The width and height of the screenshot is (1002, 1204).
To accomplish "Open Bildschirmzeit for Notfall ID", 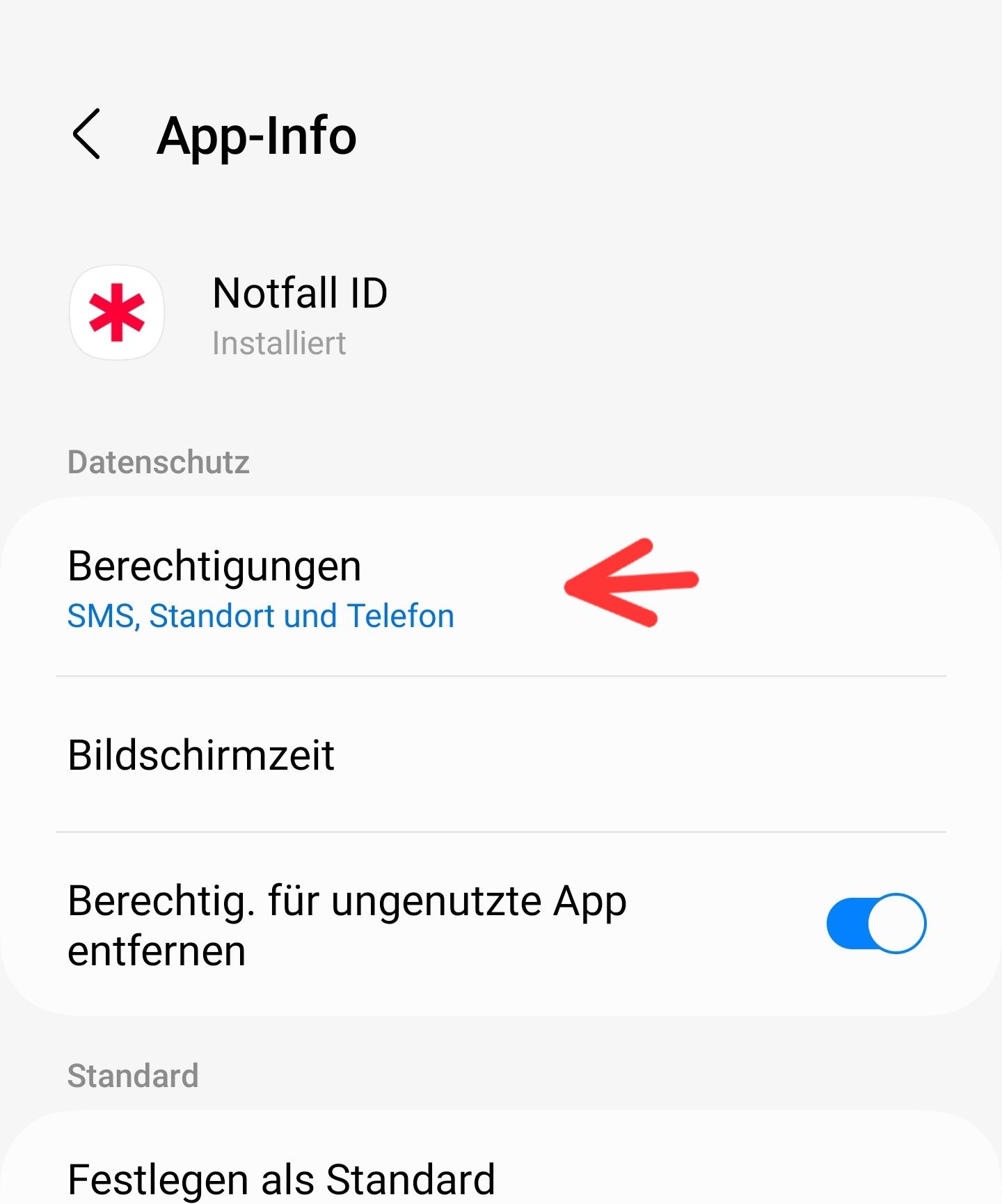I will pos(202,754).
